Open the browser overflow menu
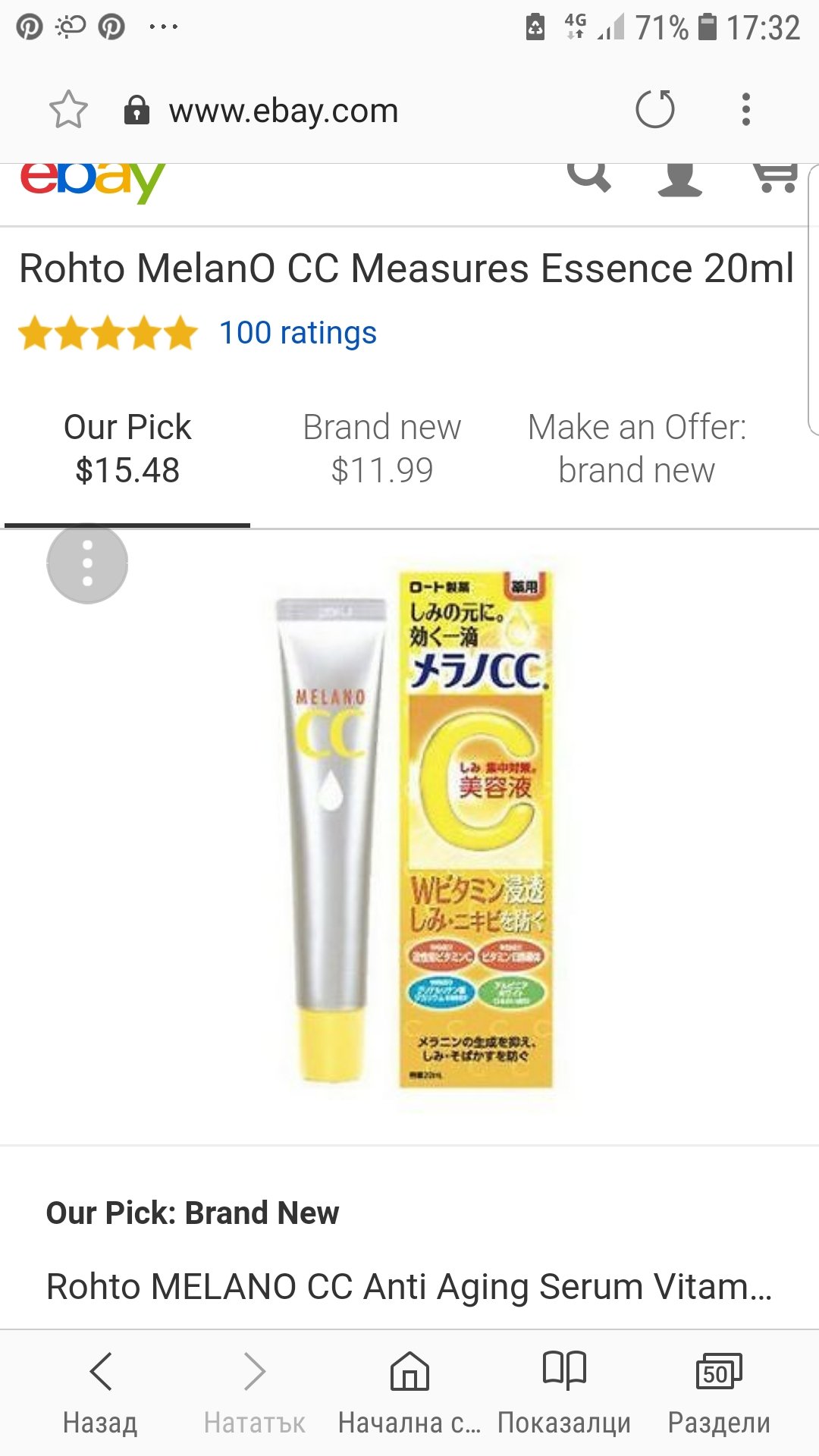Image resolution: width=819 pixels, height=1456 pixels. pyautogui.click(x=746, y=109)
